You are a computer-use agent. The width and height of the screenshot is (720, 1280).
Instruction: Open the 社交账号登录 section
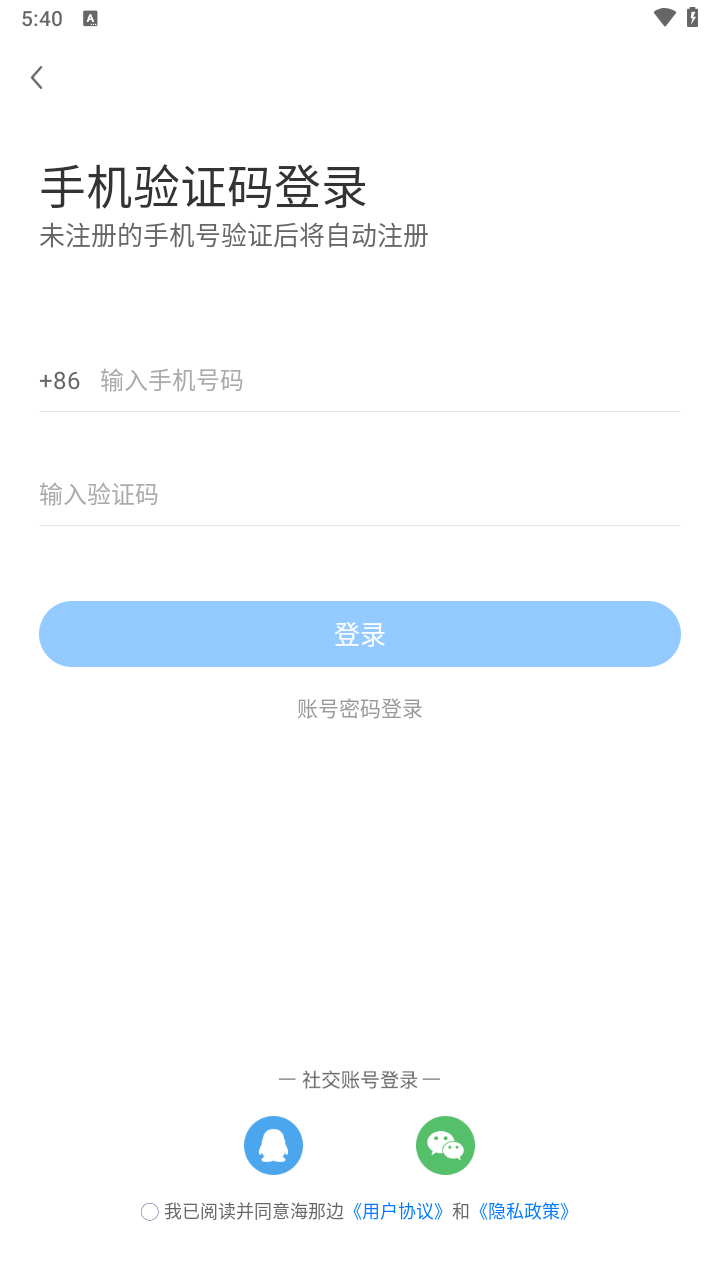[360, 1079]
